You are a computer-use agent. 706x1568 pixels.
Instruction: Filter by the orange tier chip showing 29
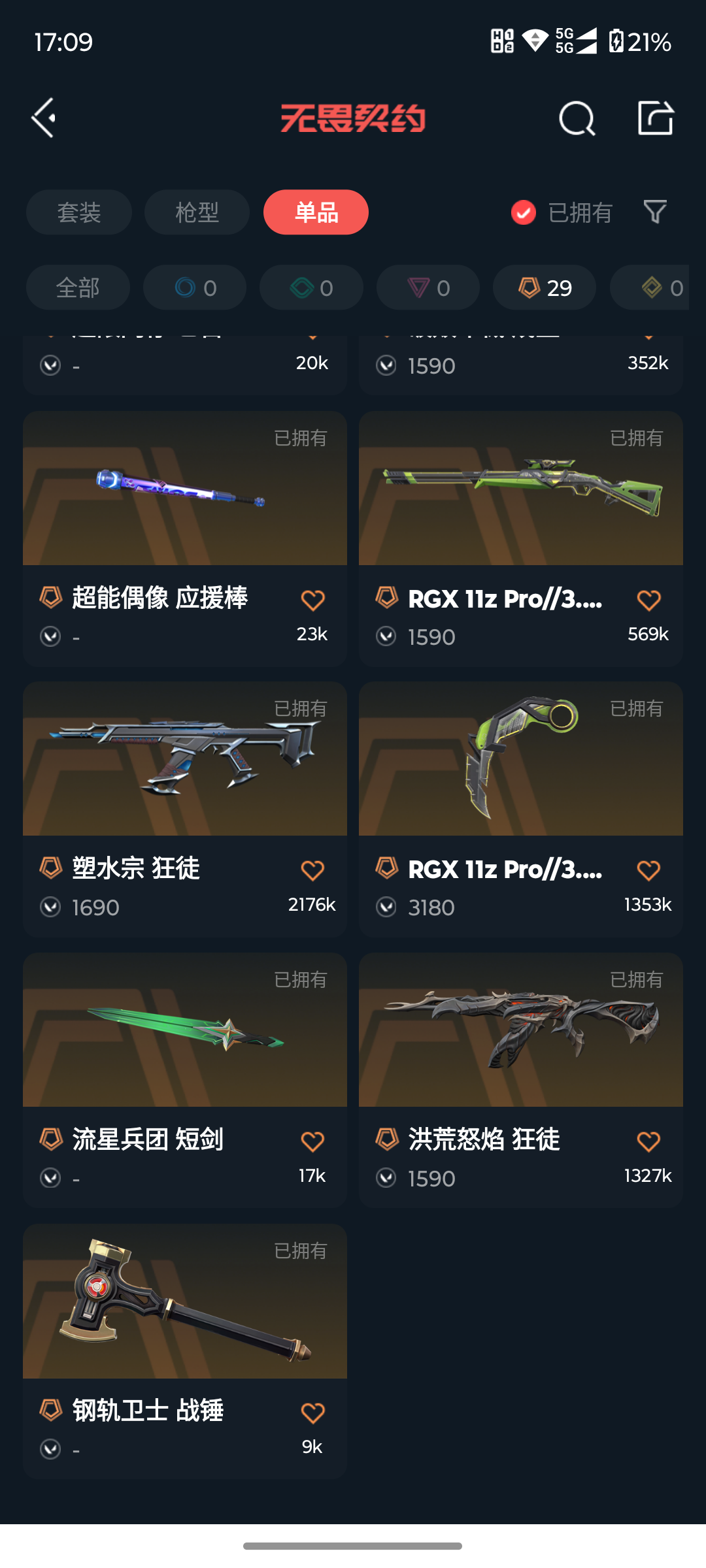(545, 287)
